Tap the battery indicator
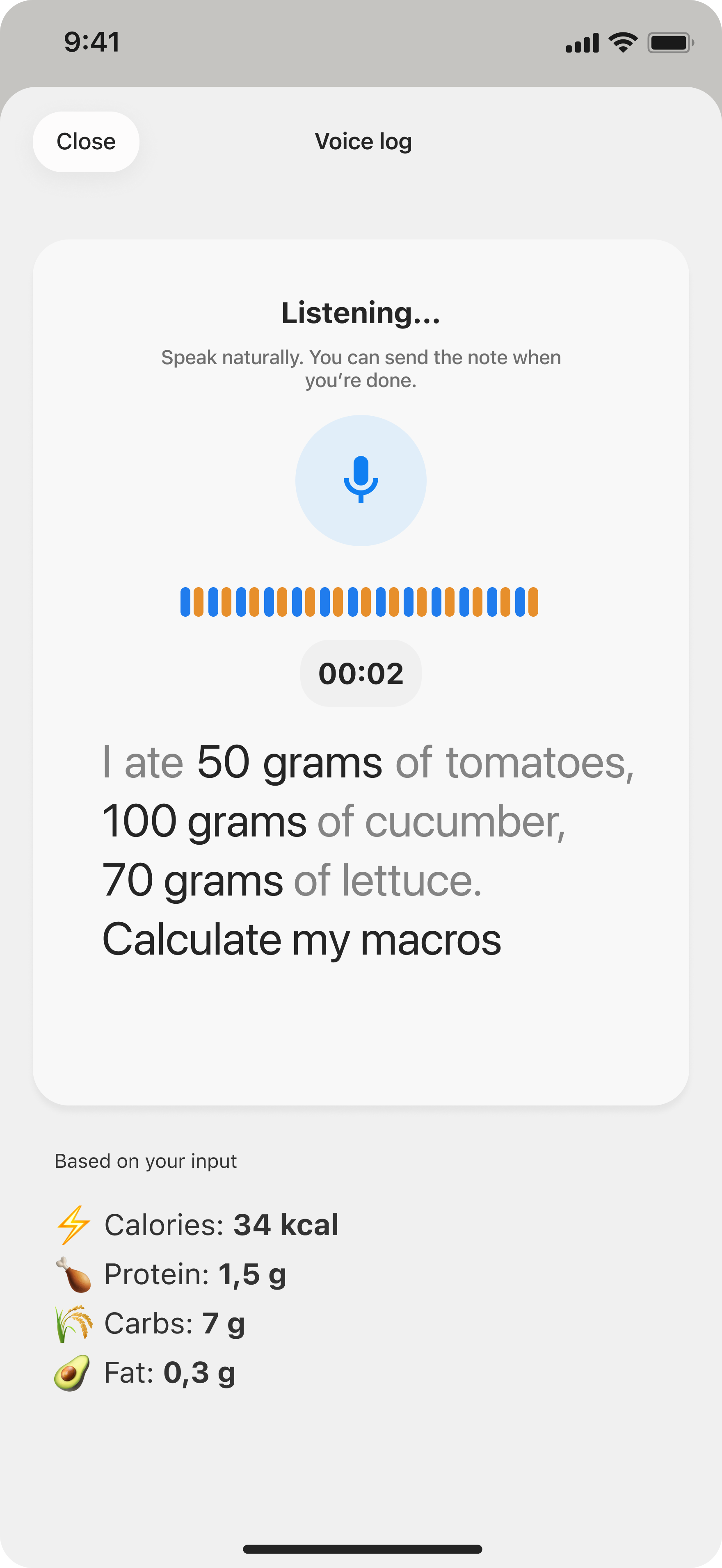 tap(669, 43)
